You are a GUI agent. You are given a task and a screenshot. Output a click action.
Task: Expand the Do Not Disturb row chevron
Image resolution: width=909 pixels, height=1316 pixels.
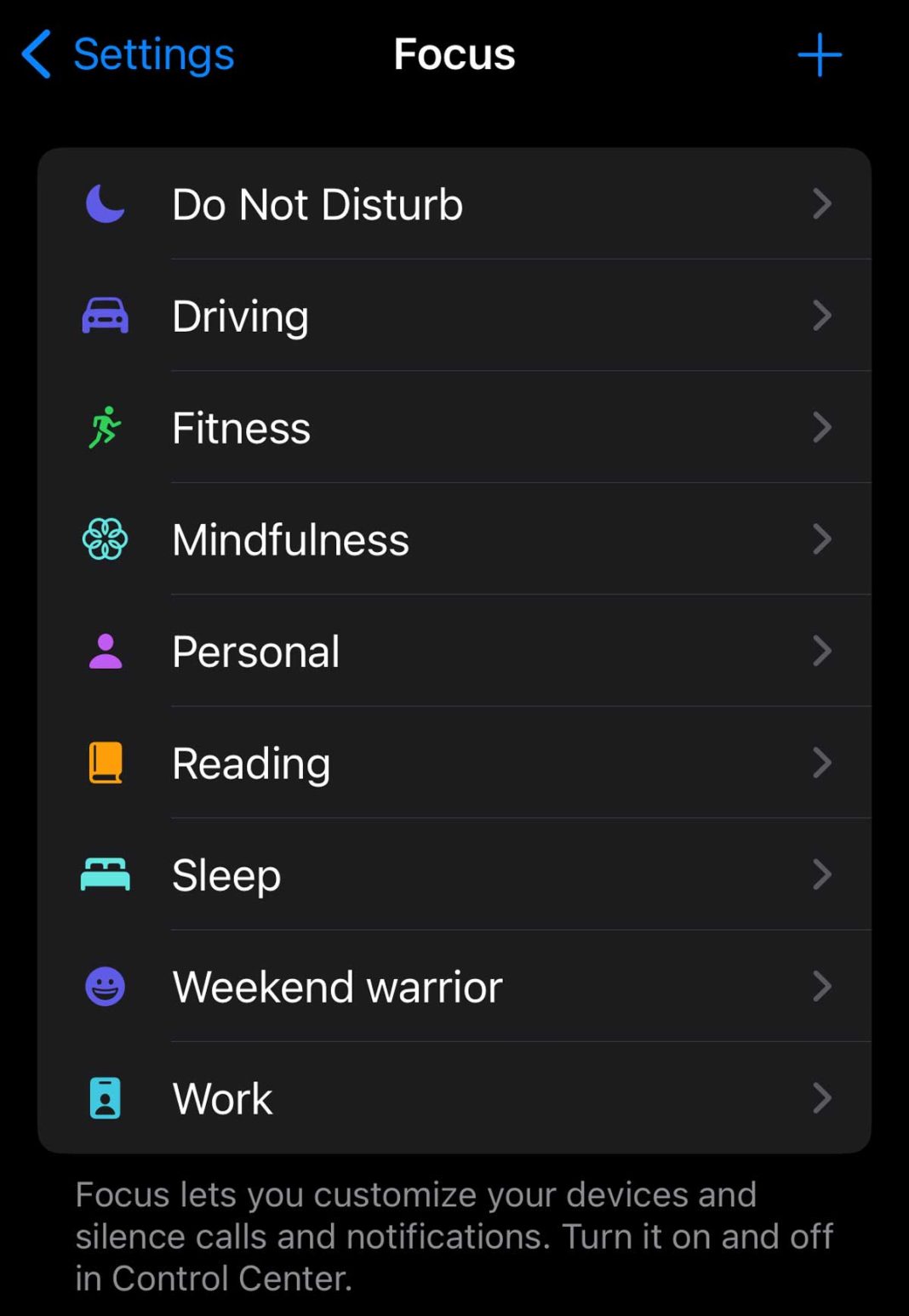821,203
